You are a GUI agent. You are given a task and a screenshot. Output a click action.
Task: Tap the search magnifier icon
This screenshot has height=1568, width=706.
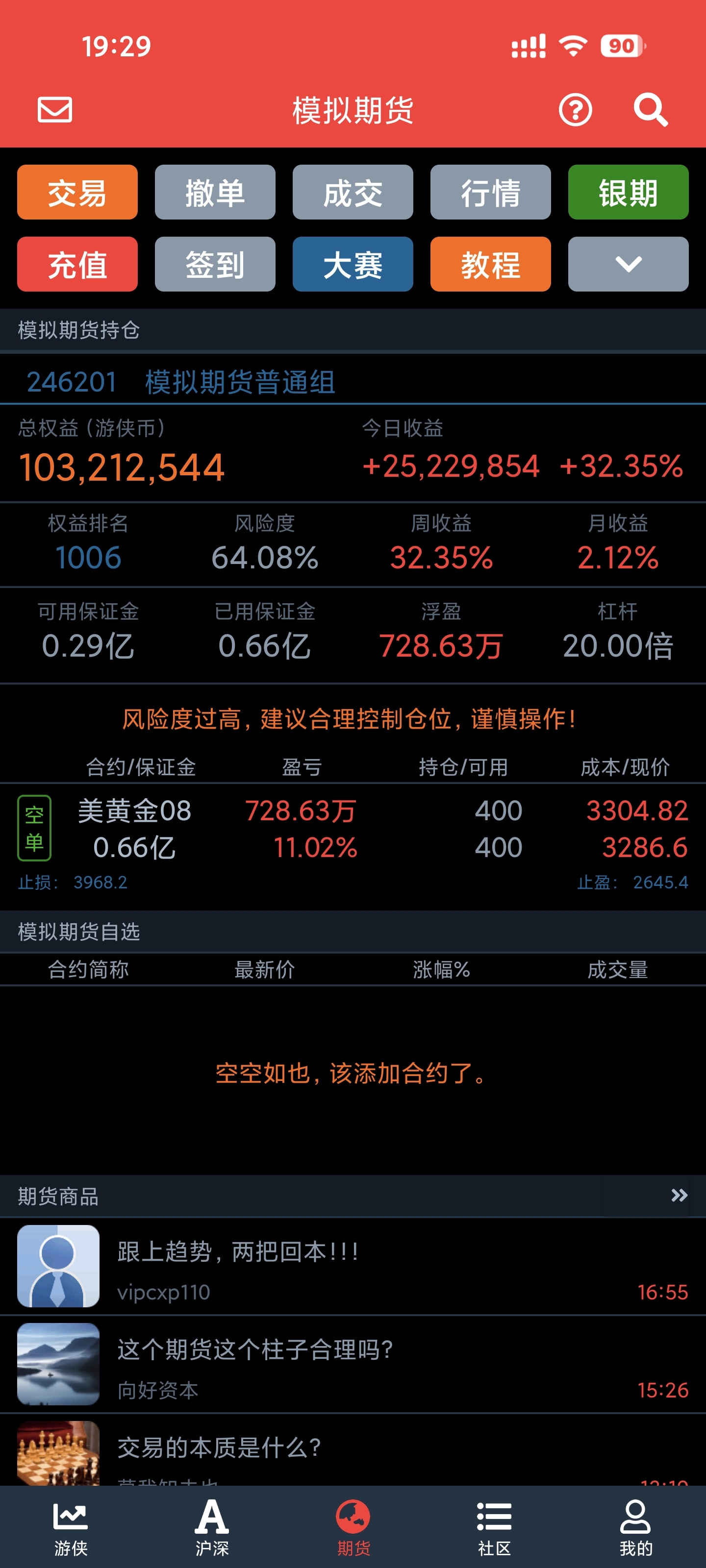(651, 110)
